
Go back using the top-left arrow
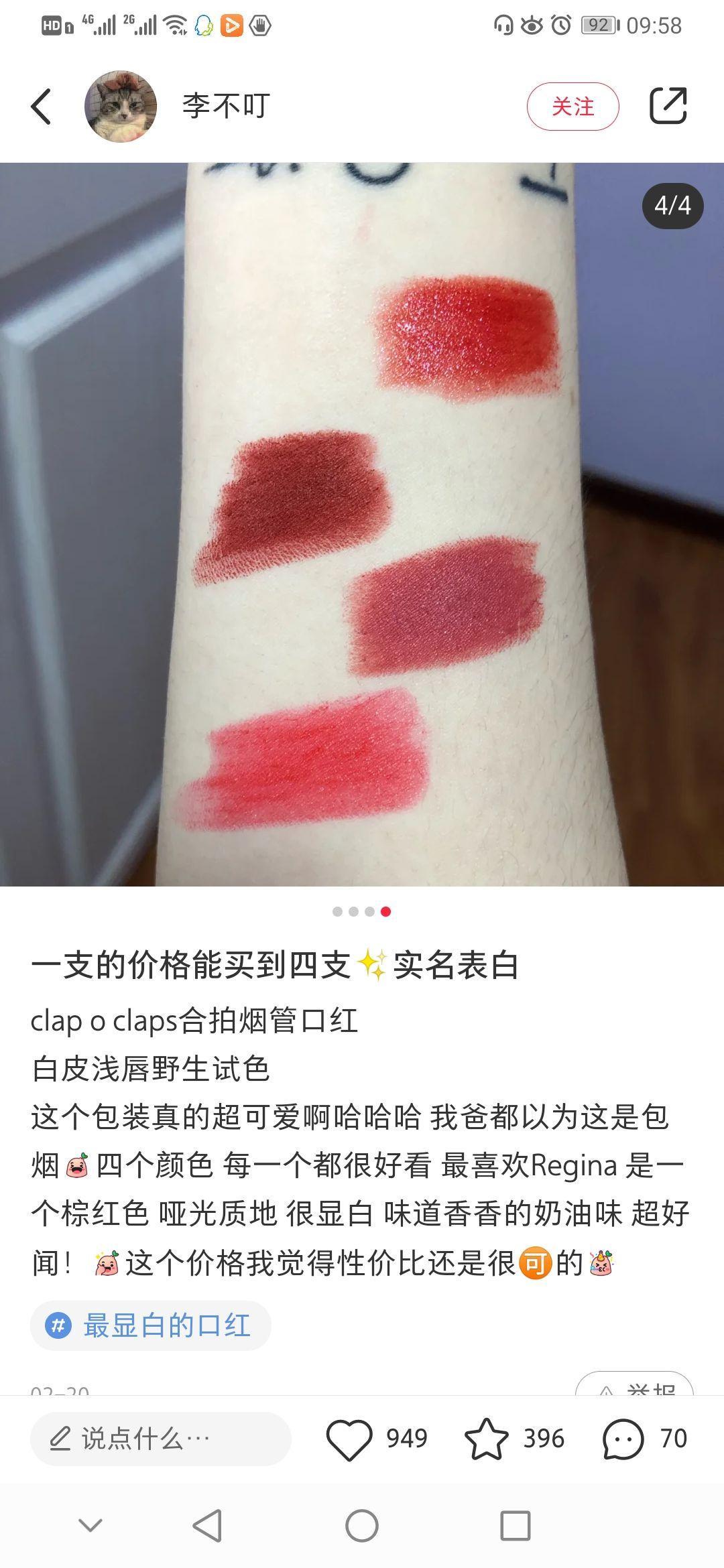[42, 106]
